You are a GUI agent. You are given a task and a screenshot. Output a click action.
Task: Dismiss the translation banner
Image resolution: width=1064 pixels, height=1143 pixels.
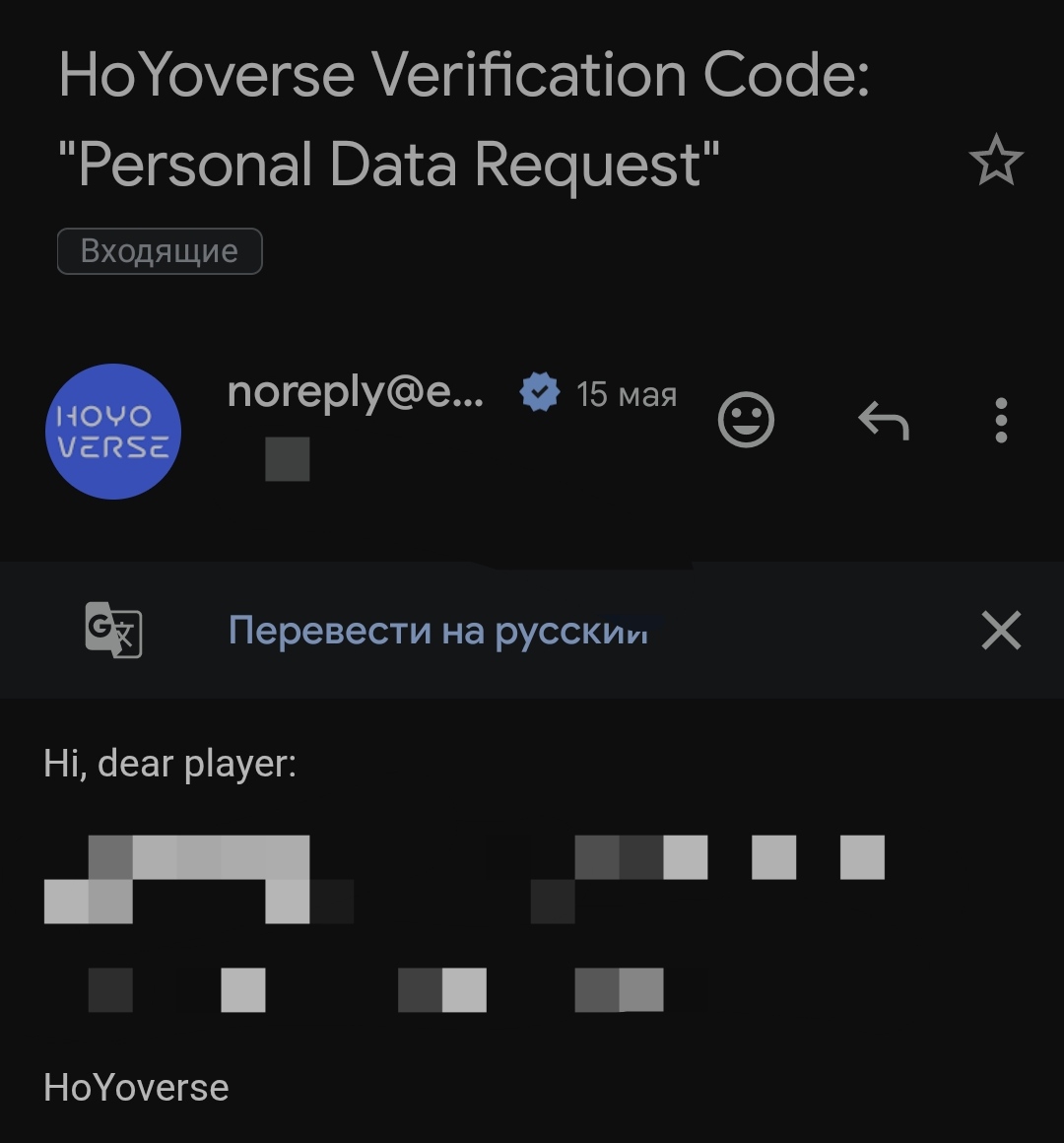(x=1001, y=630)
